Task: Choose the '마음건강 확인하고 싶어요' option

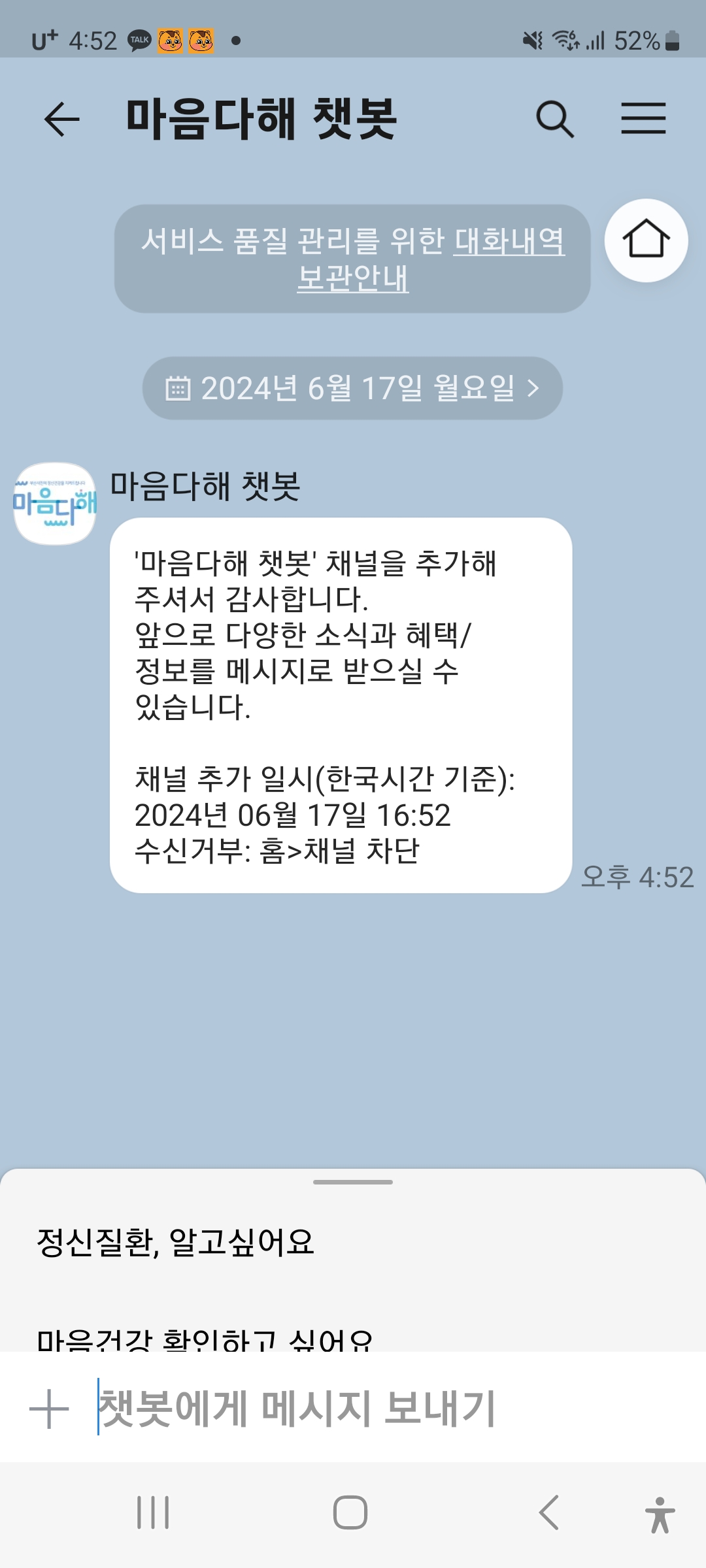Action: pos(205,1338)
